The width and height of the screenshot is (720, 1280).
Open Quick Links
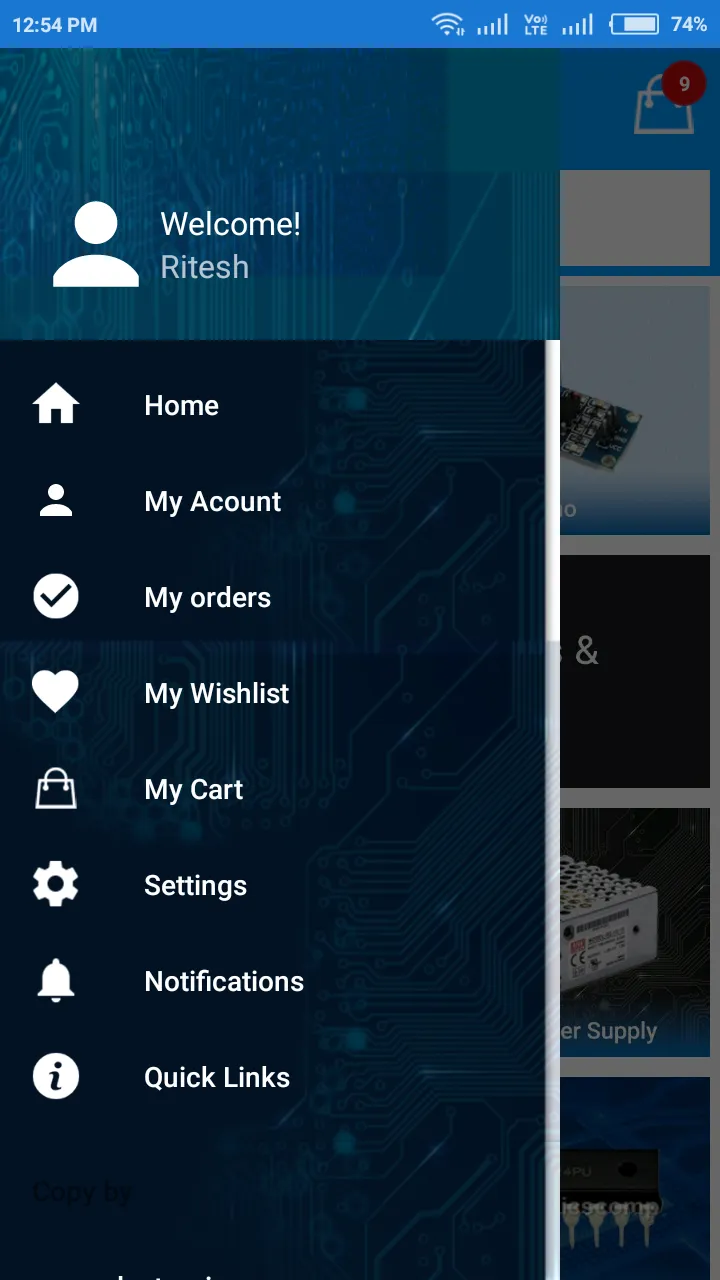coord(216,1078)
